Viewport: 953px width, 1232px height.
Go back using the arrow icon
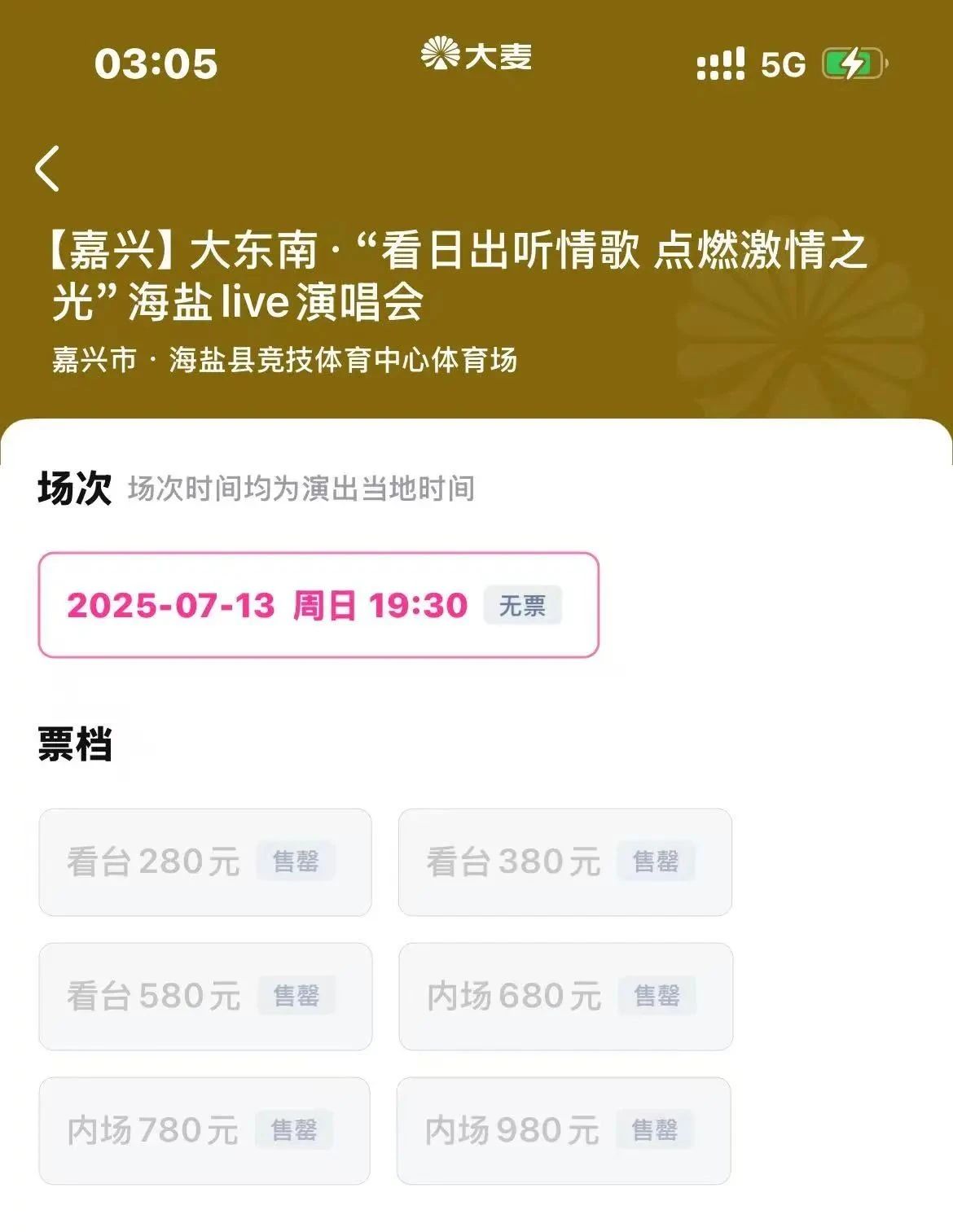point(48,169)
